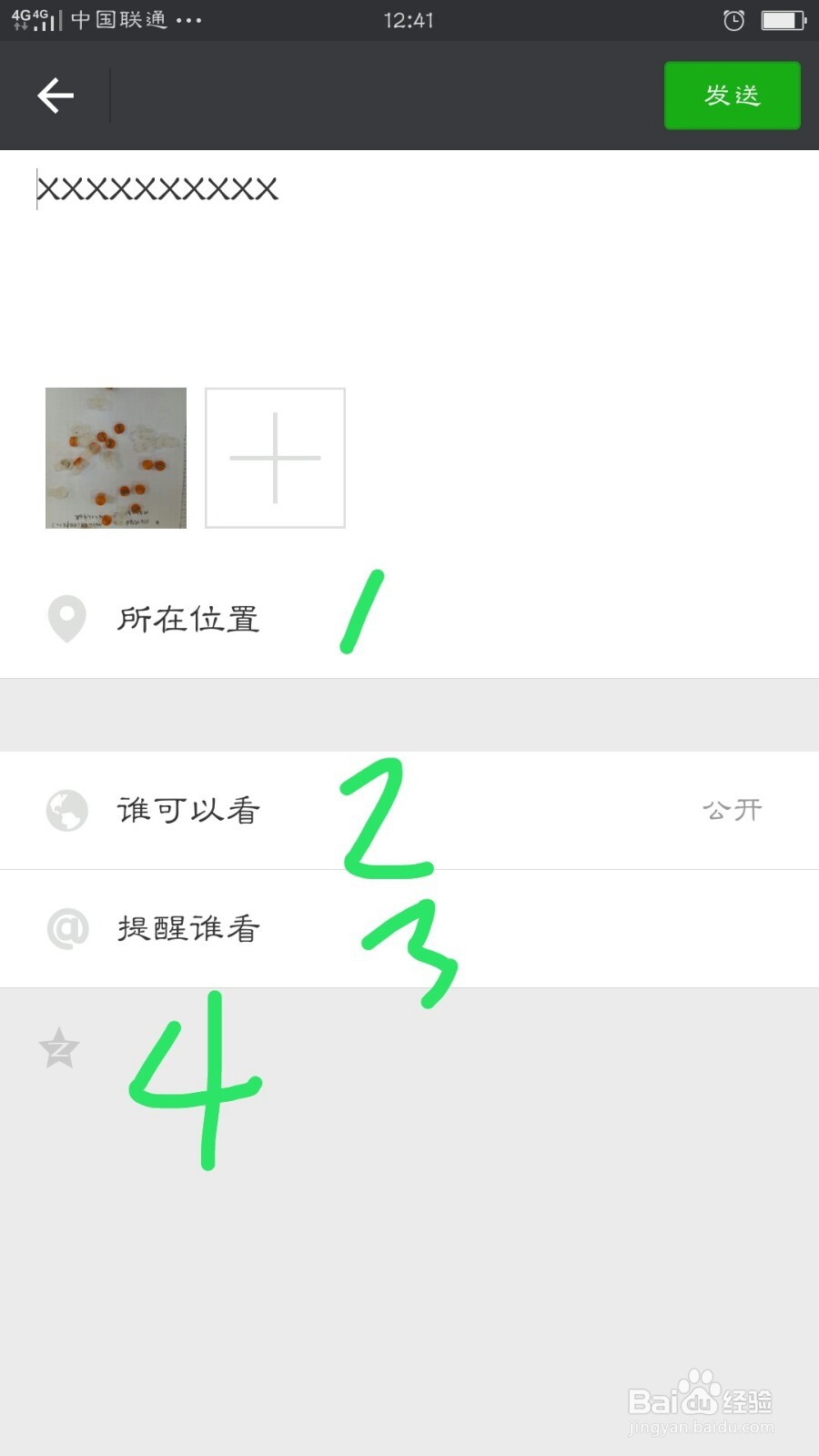Select the location pin icon
This screenshot has width=819, height=1456.
[x=66, y=619]
